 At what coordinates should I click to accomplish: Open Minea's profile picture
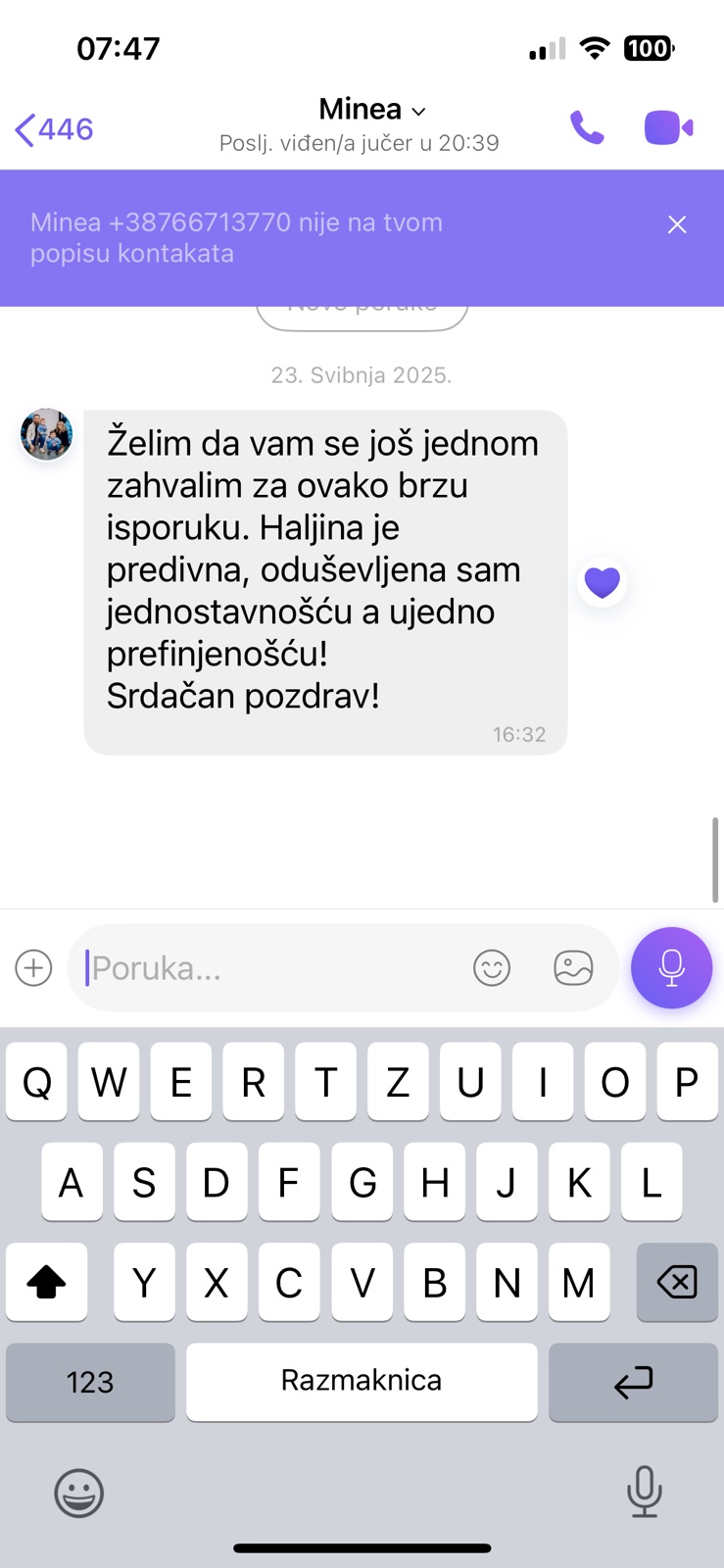point(47,434)
